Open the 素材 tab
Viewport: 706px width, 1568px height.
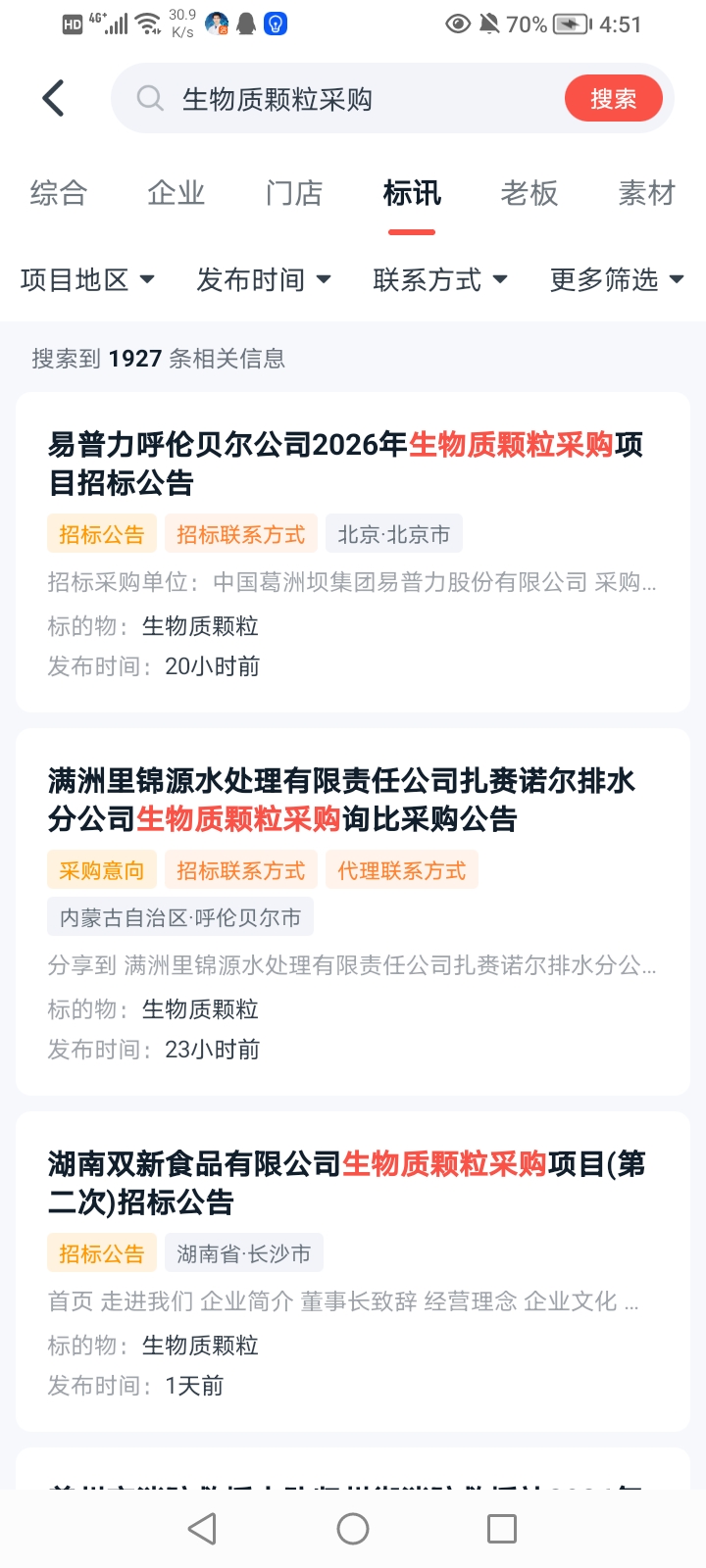(647, 193)
